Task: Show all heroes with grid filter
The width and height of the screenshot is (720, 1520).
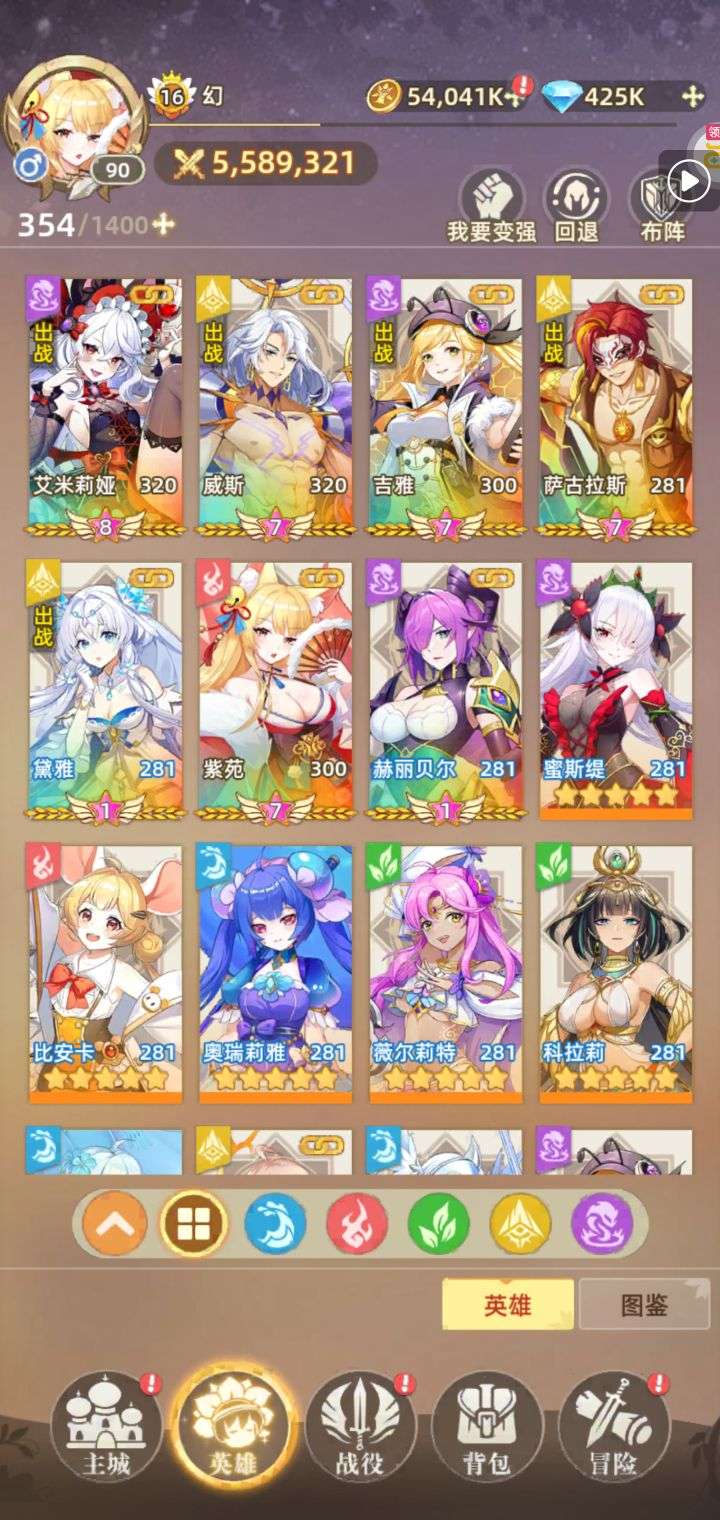Action: tap(194, 1223)
